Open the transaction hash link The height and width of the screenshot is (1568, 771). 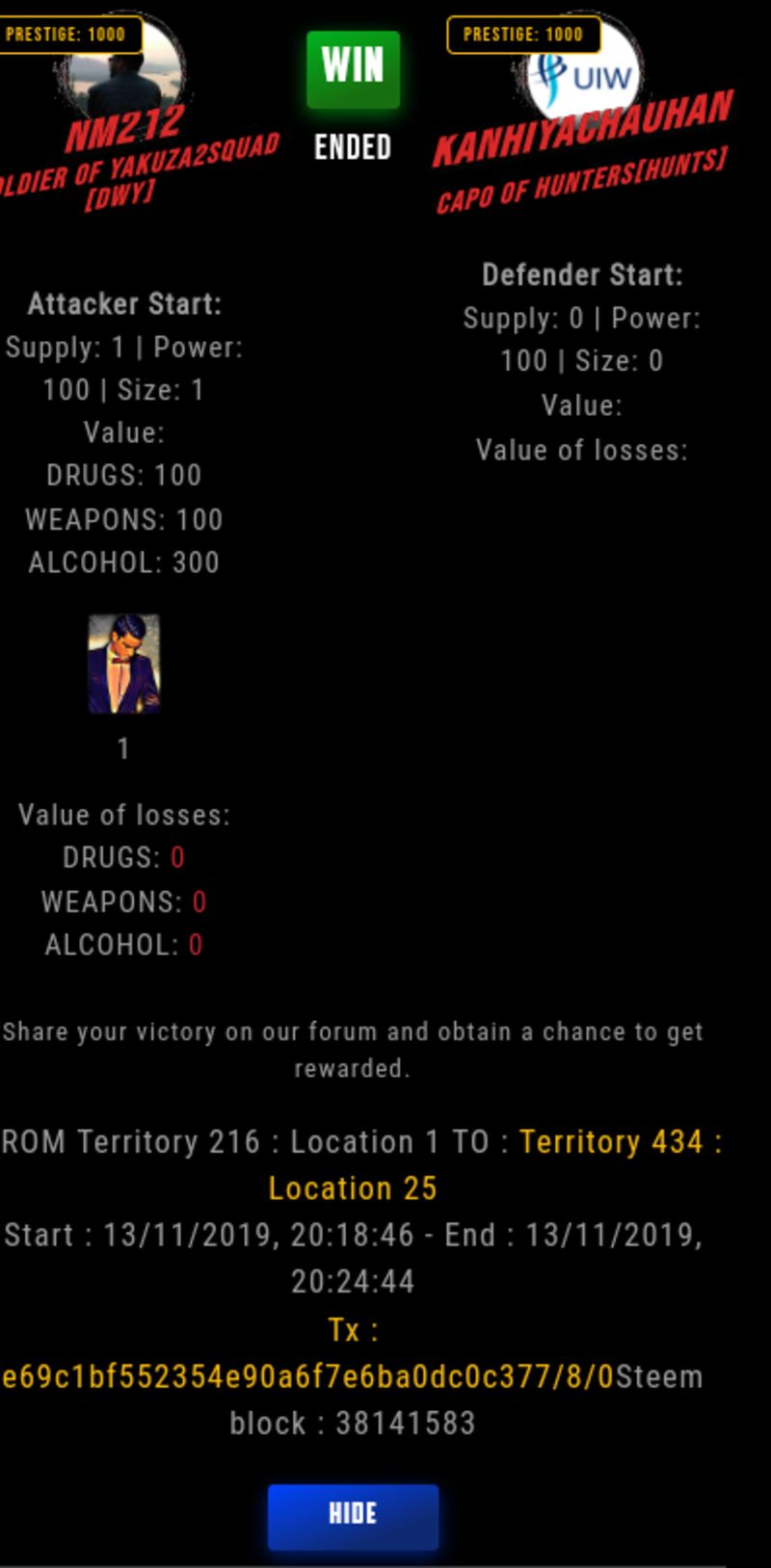(308, 1376)
